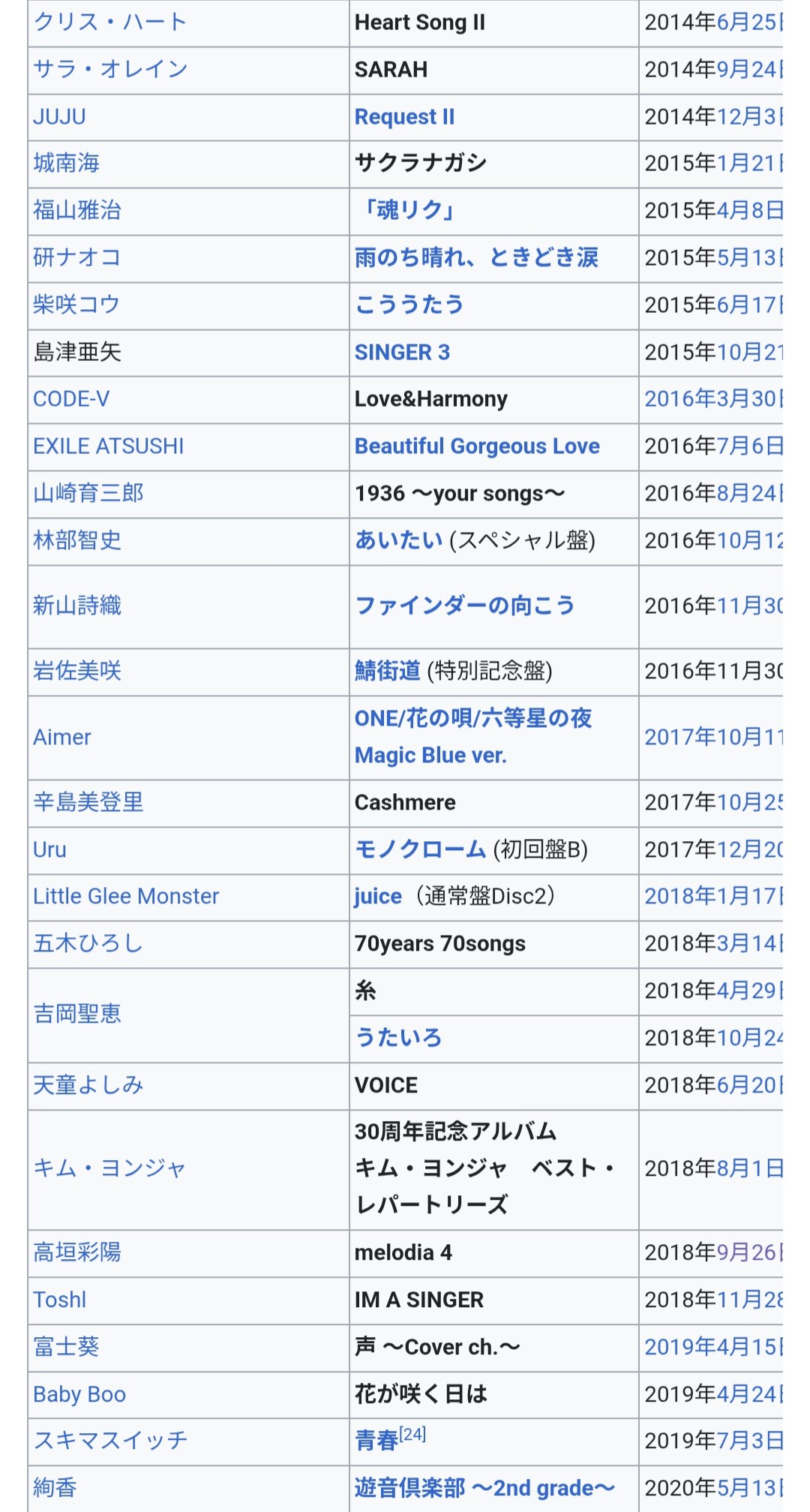Open the Aimer artist link

point(62,738)
